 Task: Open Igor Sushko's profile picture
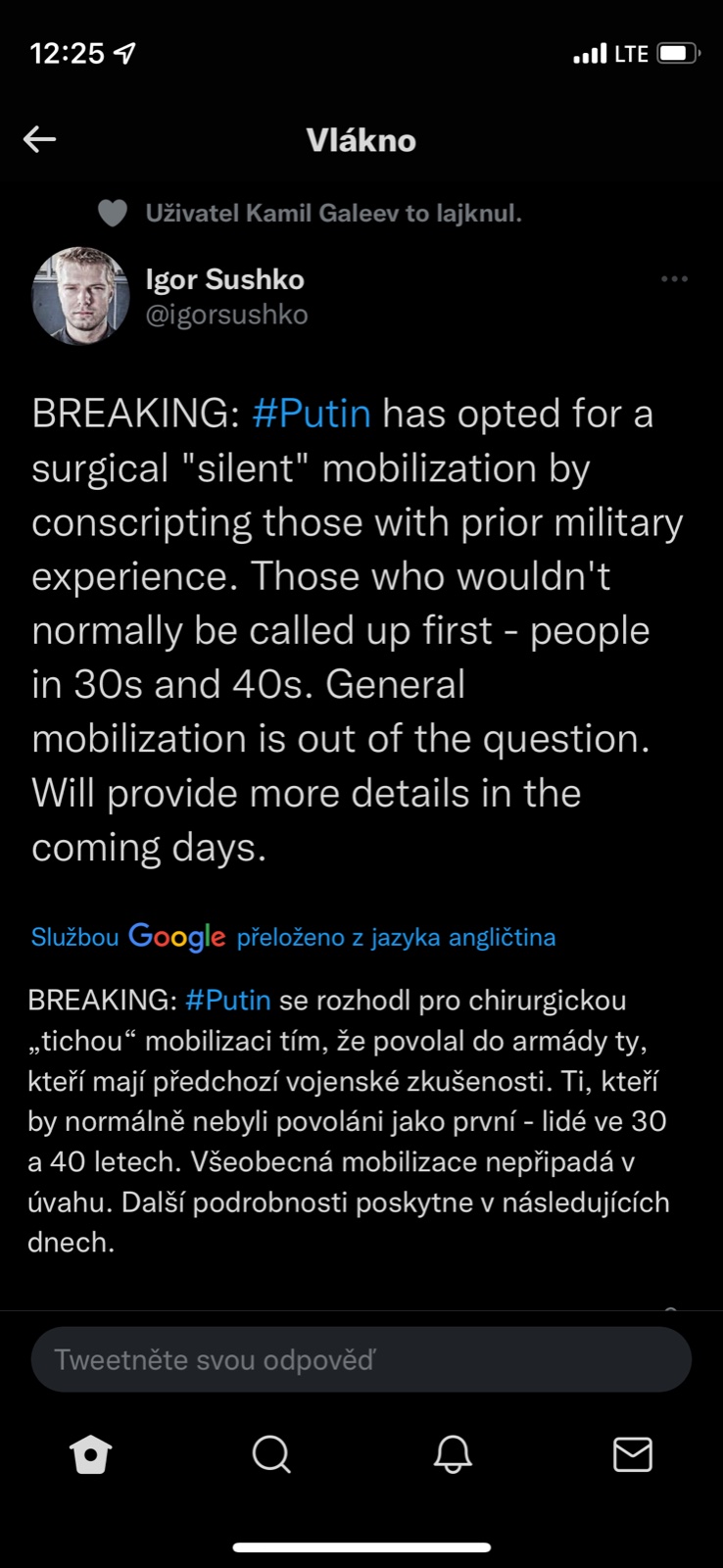coord(80,296)
